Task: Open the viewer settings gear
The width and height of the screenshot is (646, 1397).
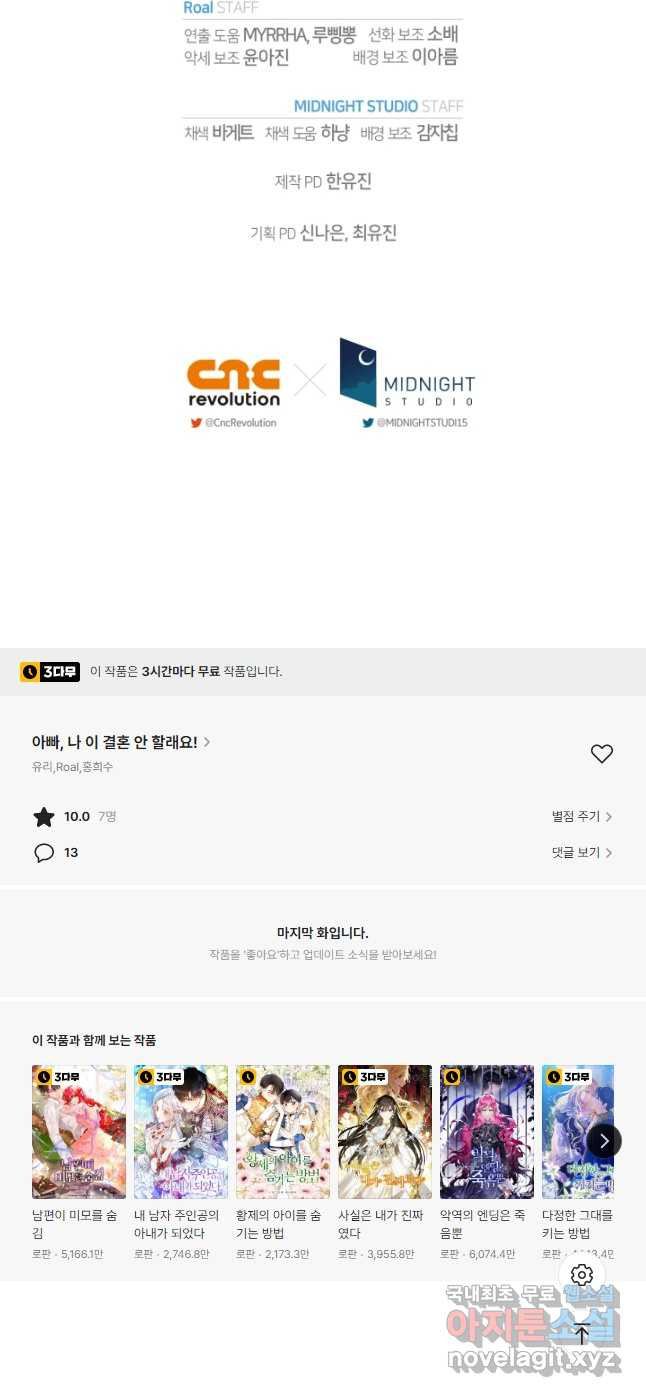Action: click(x=582, y=1275)
